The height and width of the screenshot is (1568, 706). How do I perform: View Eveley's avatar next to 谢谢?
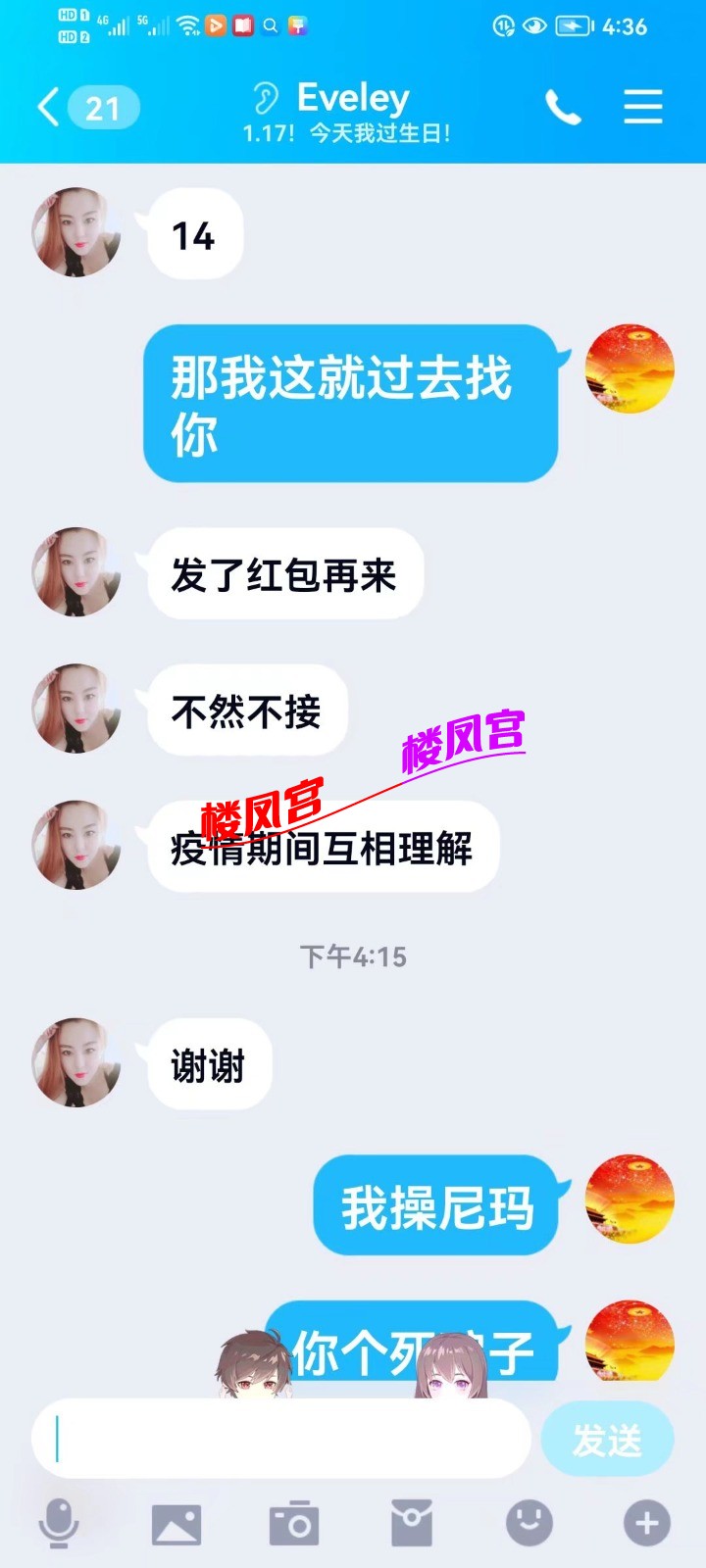[76, 1063]
